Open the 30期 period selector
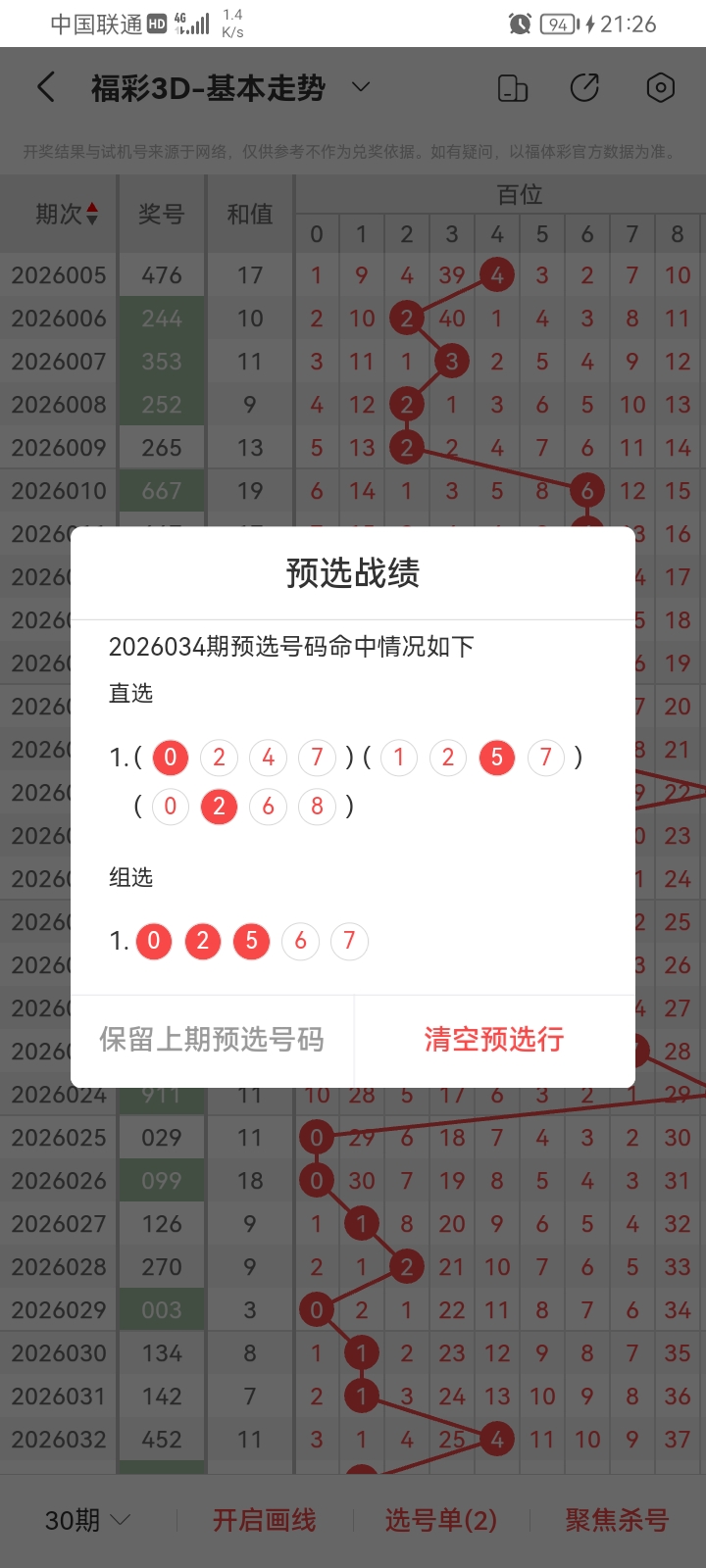This screenshot has width=706, height=1568. coord(87,1520)
